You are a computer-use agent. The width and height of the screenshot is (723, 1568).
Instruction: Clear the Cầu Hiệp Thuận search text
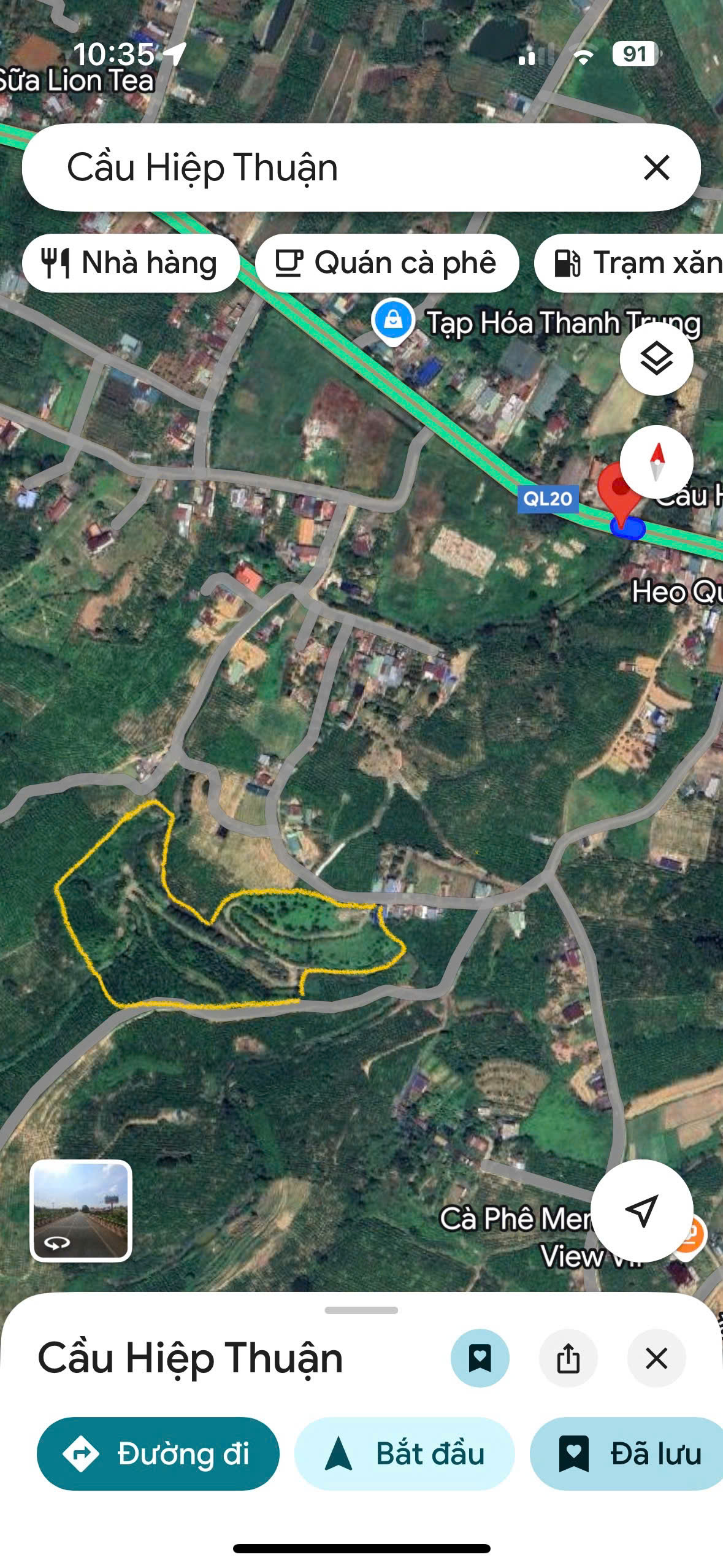pos(656,167)
